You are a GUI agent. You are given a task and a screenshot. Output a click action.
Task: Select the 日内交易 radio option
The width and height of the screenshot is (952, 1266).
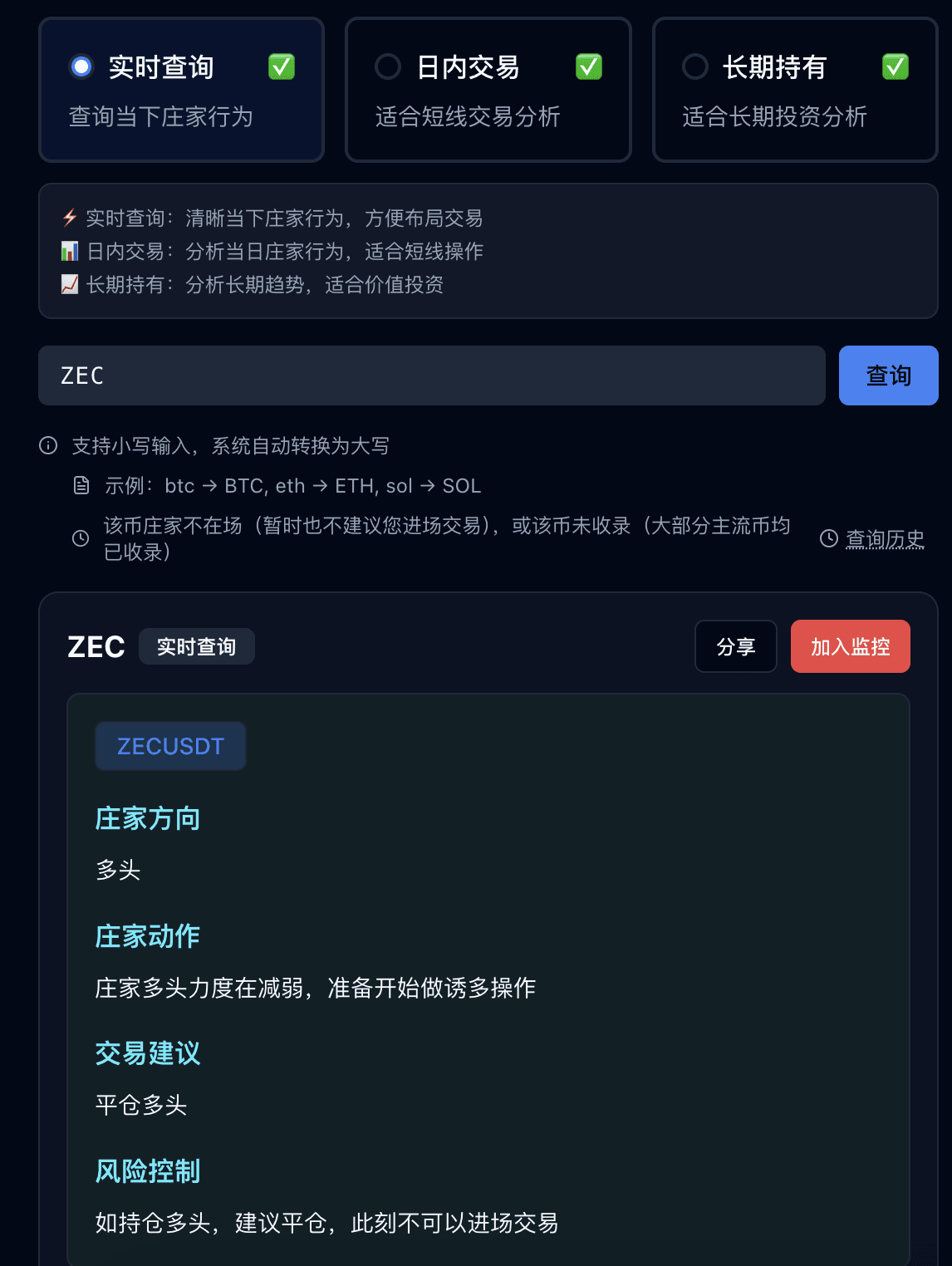click(x=388, y=66)
